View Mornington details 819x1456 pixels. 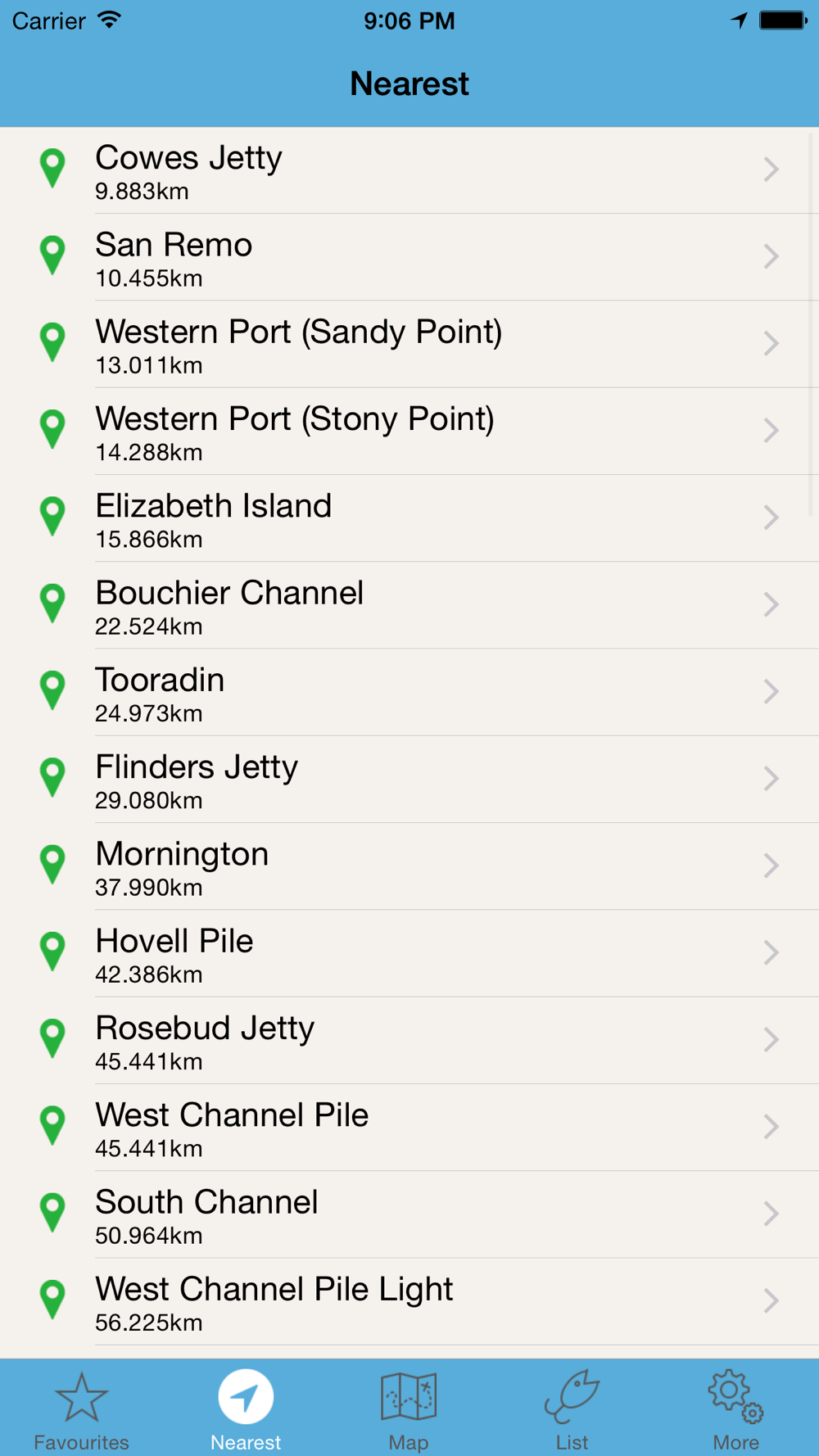pyautogui.click(x=409, y=866)
